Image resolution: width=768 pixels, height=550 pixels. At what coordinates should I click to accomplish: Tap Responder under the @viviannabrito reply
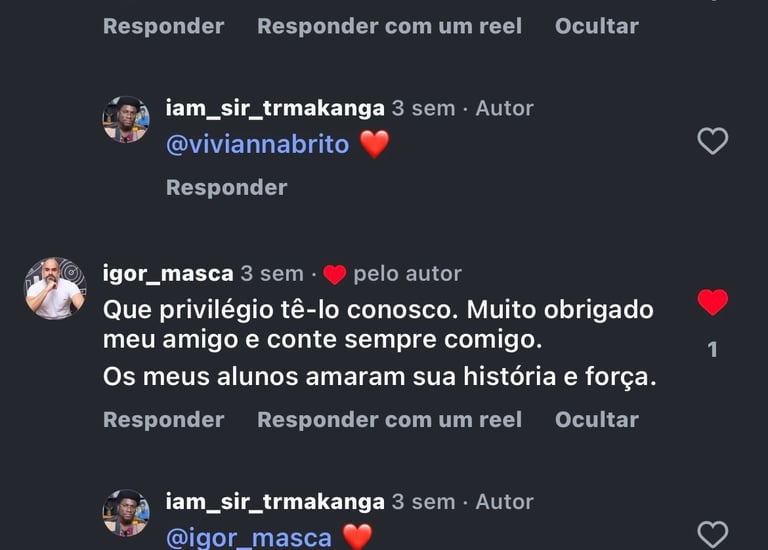[x=226, y=187]
